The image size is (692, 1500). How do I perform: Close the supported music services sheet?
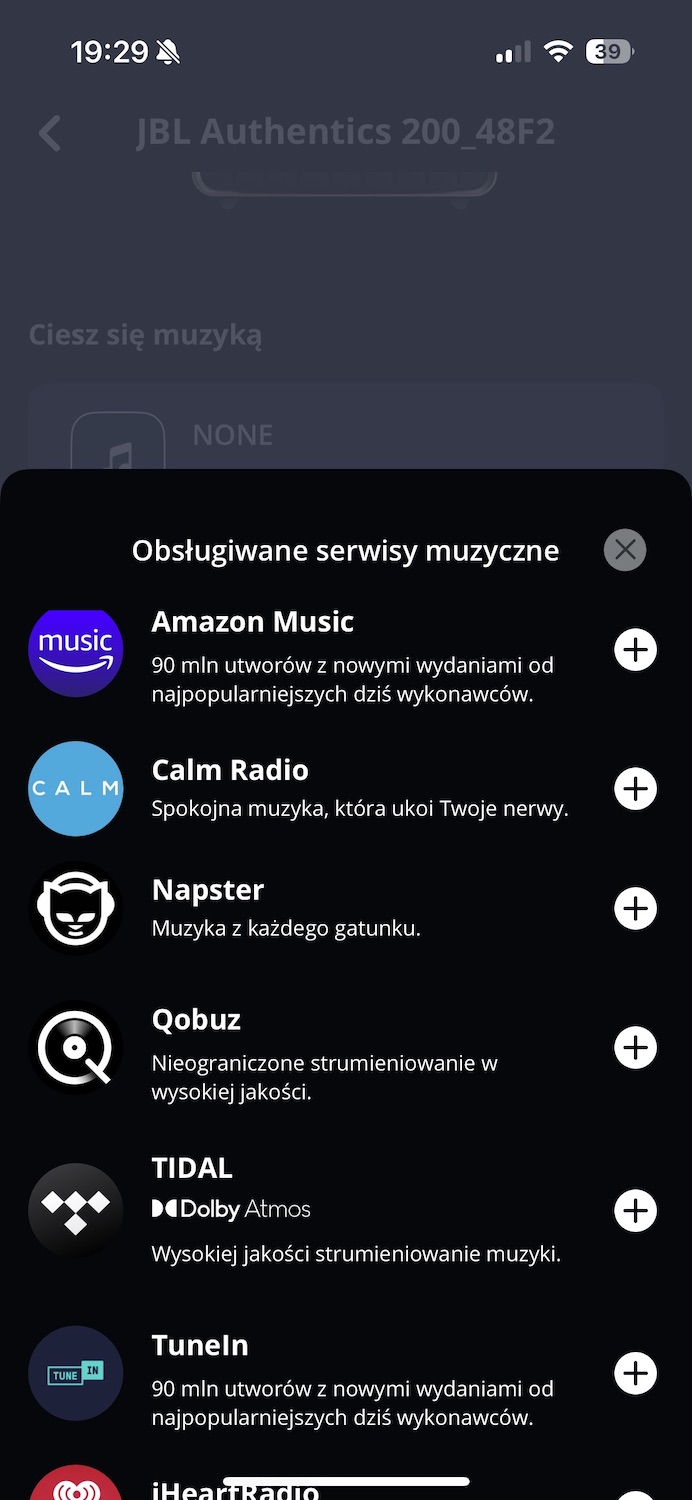coord(625,550)
